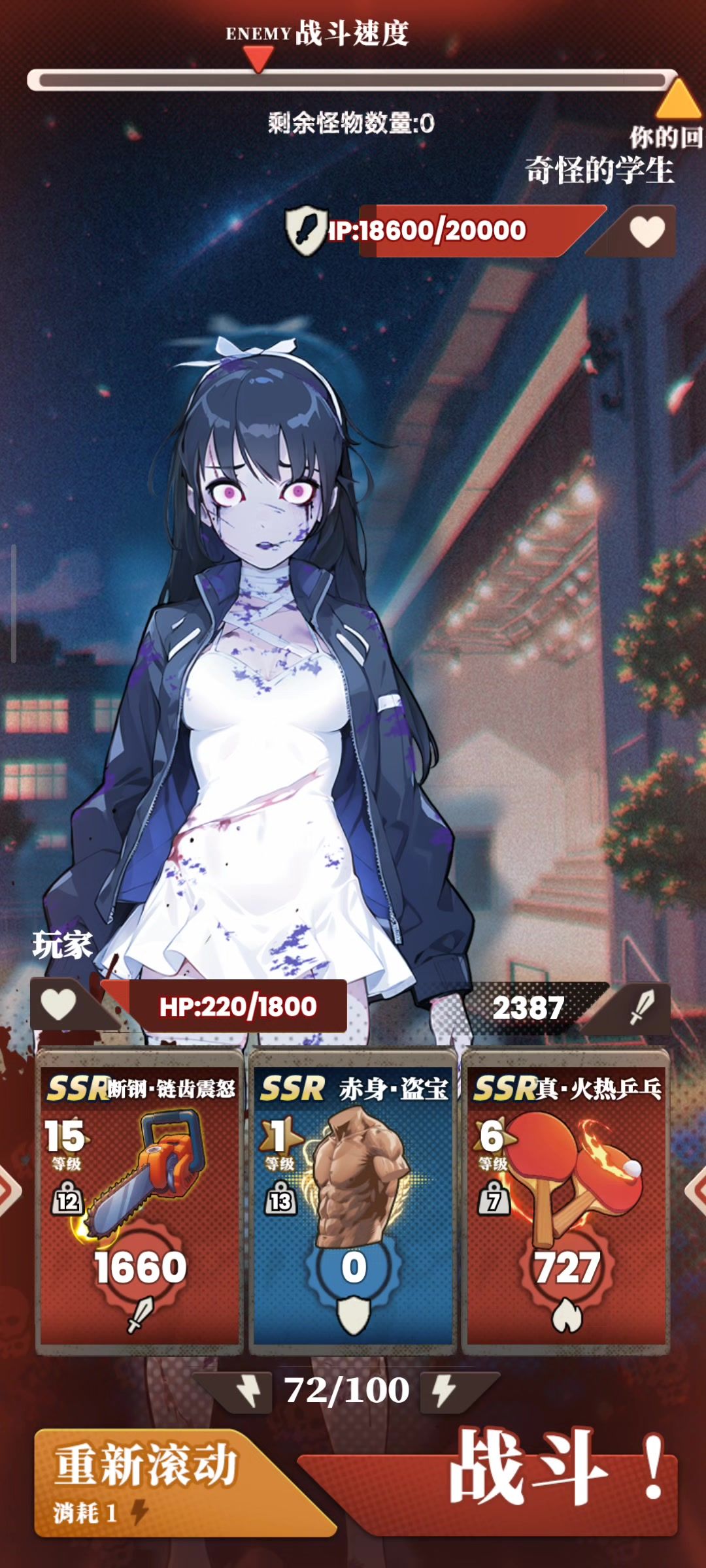Tap the right arrow beside the cards
706x1568 pixels.
tap(696, 1190)
